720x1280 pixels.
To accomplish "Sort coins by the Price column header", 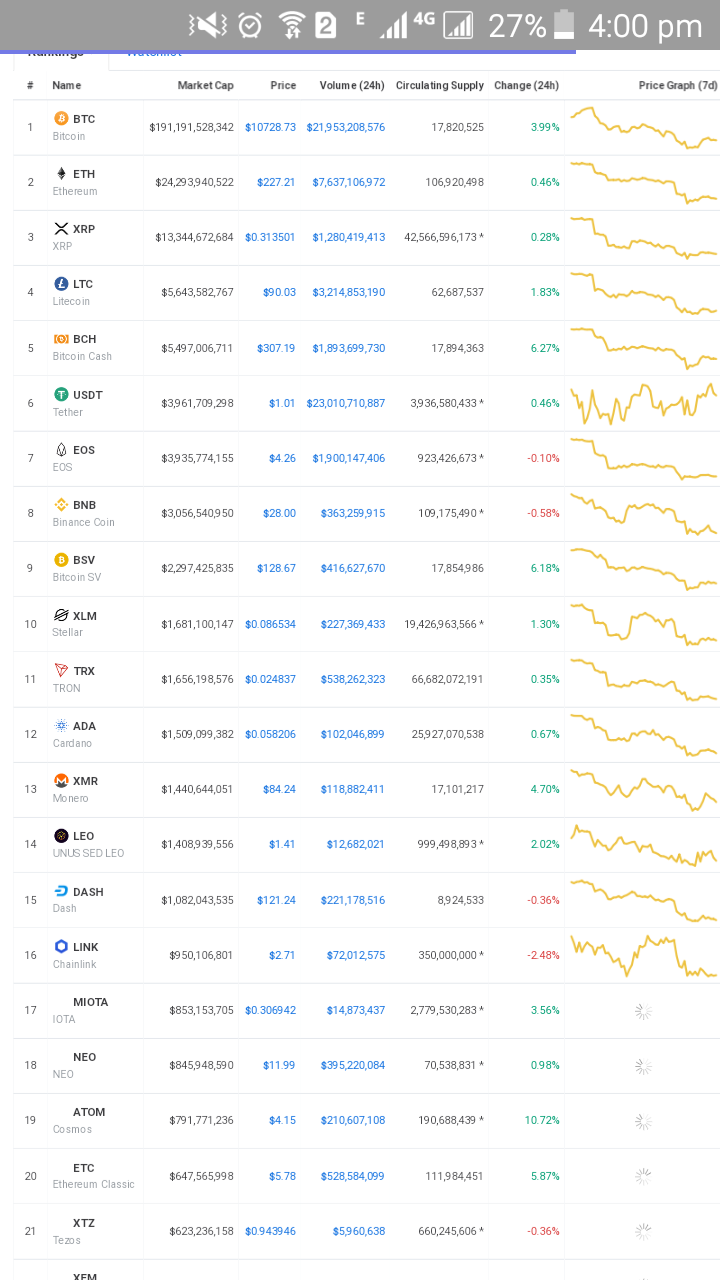I will (x=283, y=85).
